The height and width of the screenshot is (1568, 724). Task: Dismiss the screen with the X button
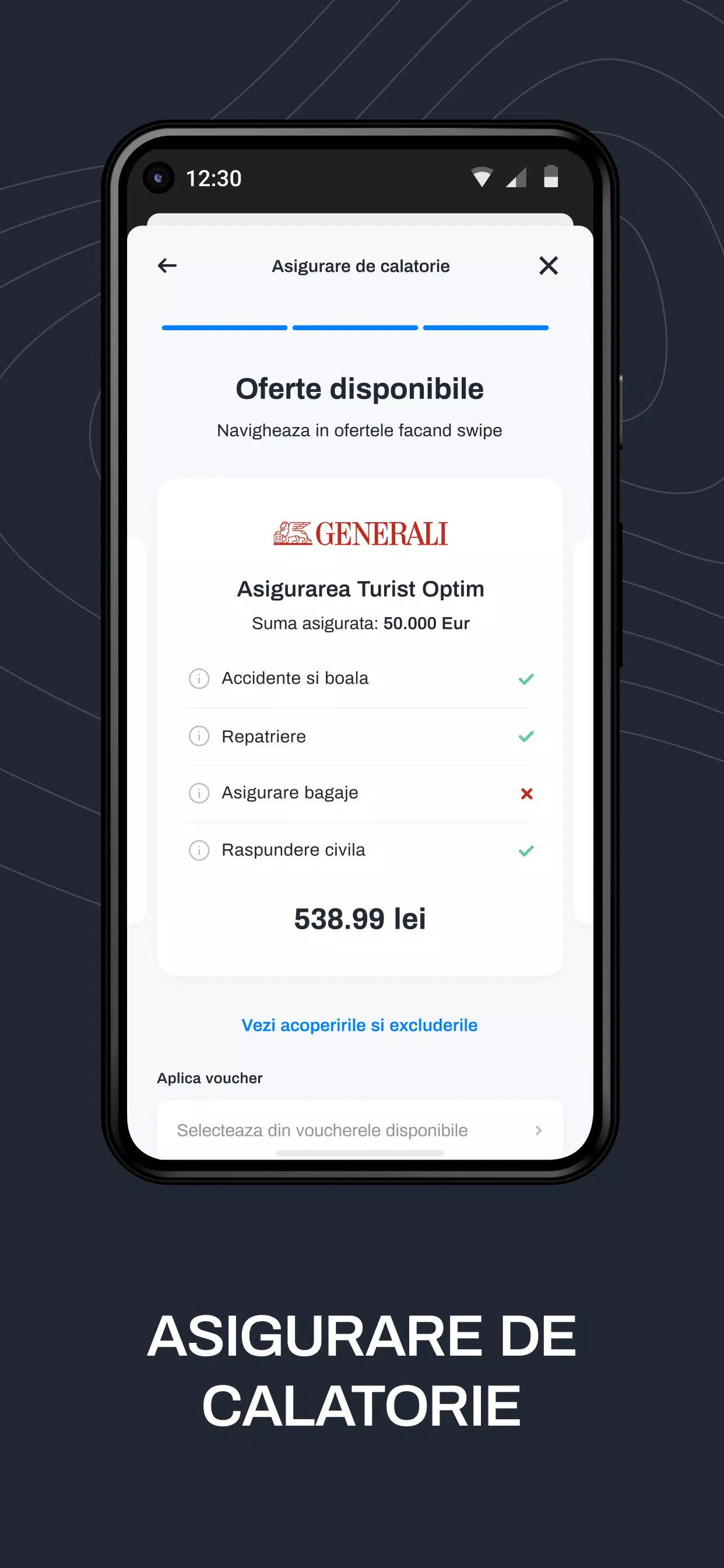[x=548, y=265]
